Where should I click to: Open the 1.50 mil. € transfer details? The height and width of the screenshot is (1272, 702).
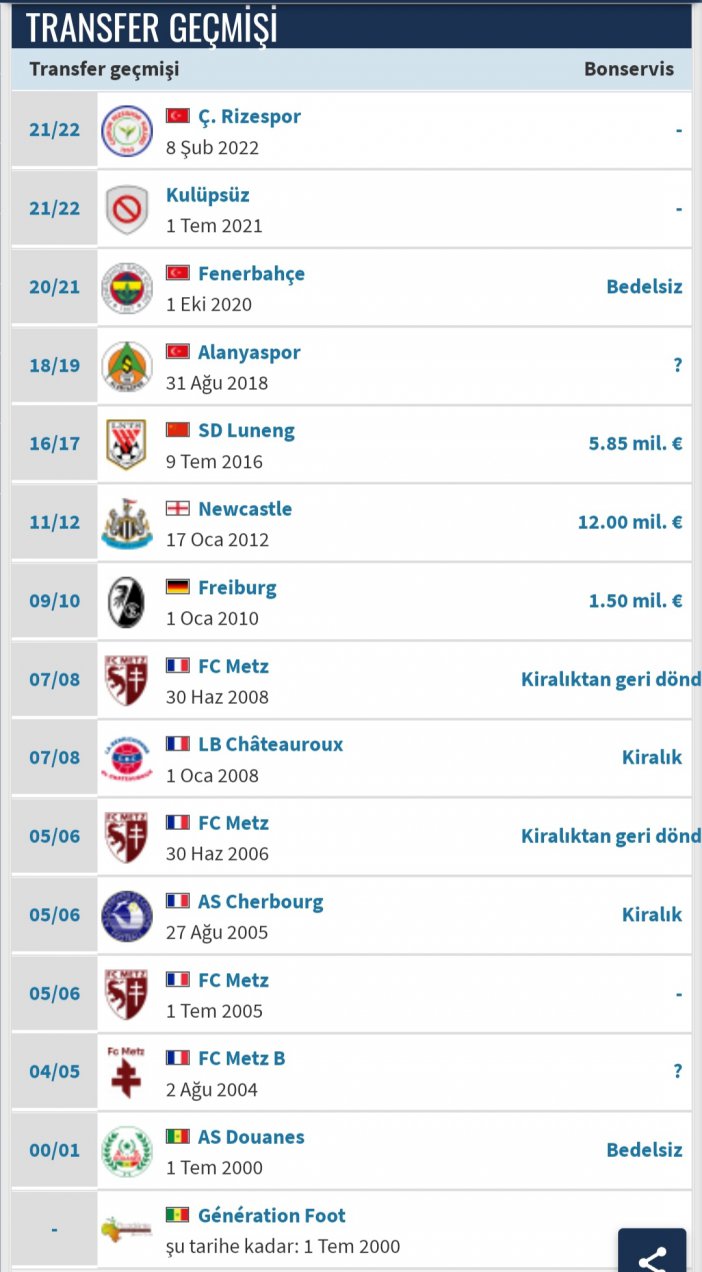[635, 601]
